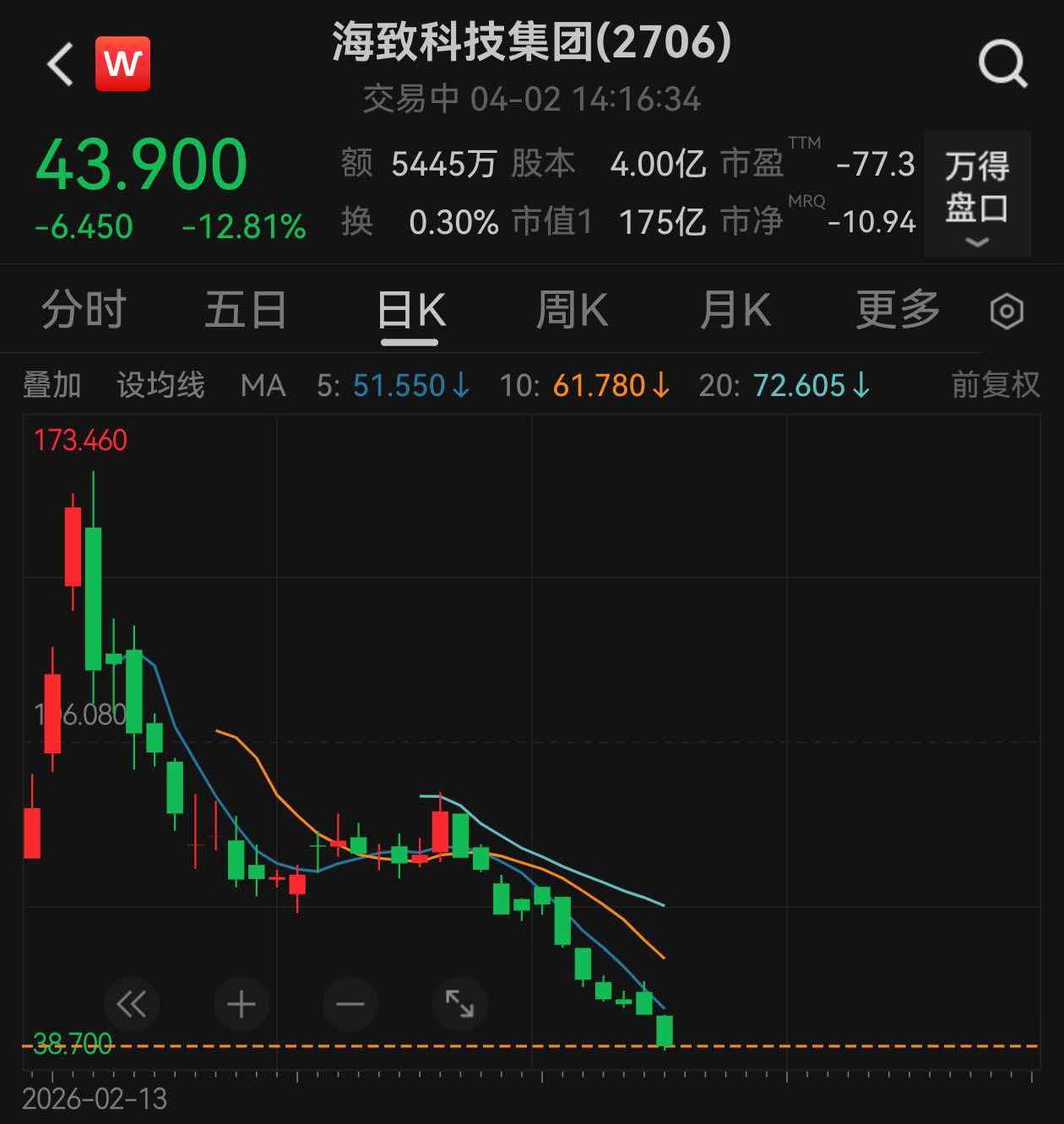Open stock search magnifier
The height and width of the screenshot is (1124, 1064).
[x=1002, y=64]
